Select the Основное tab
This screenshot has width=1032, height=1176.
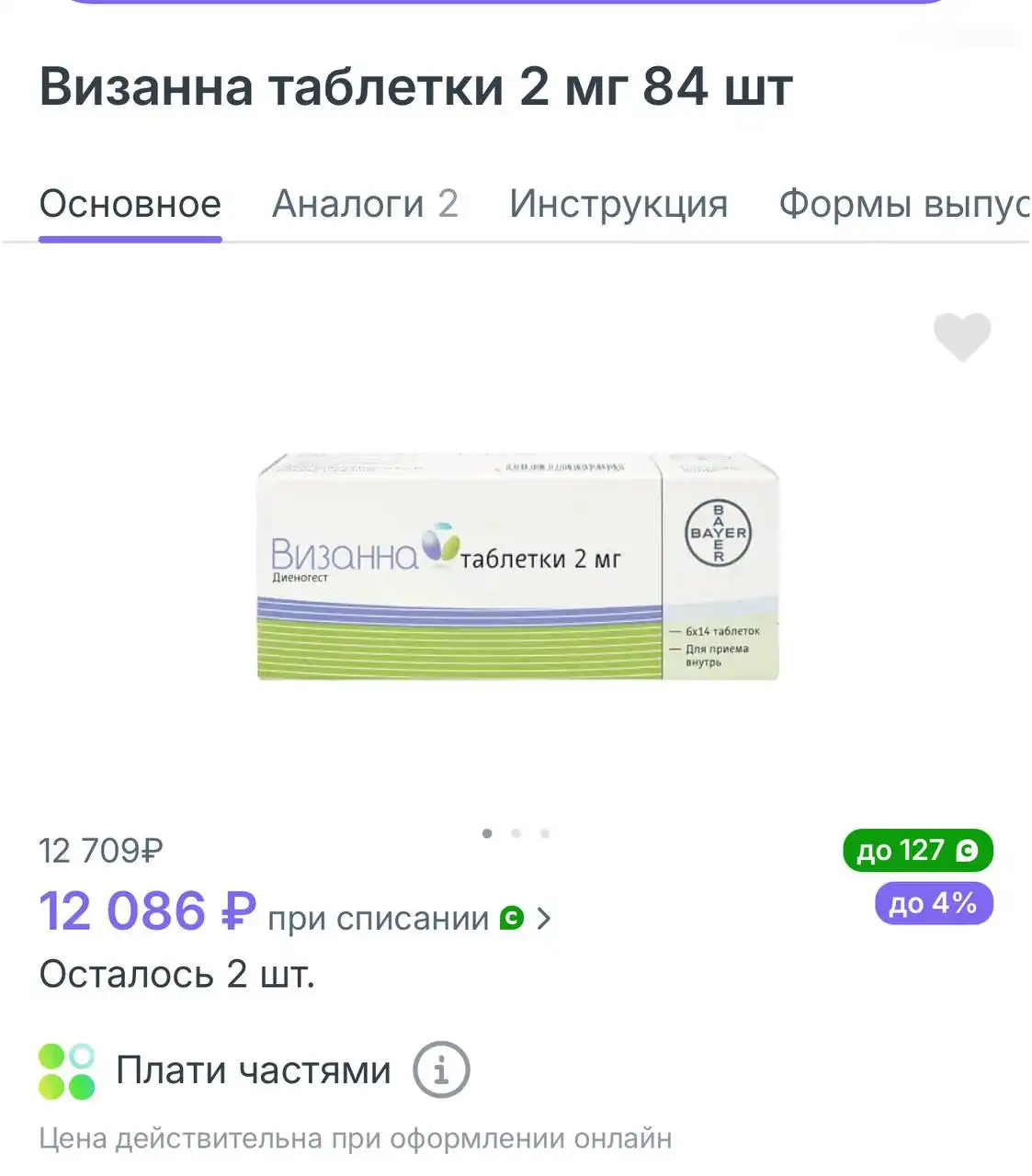click(x=129, y=204)
